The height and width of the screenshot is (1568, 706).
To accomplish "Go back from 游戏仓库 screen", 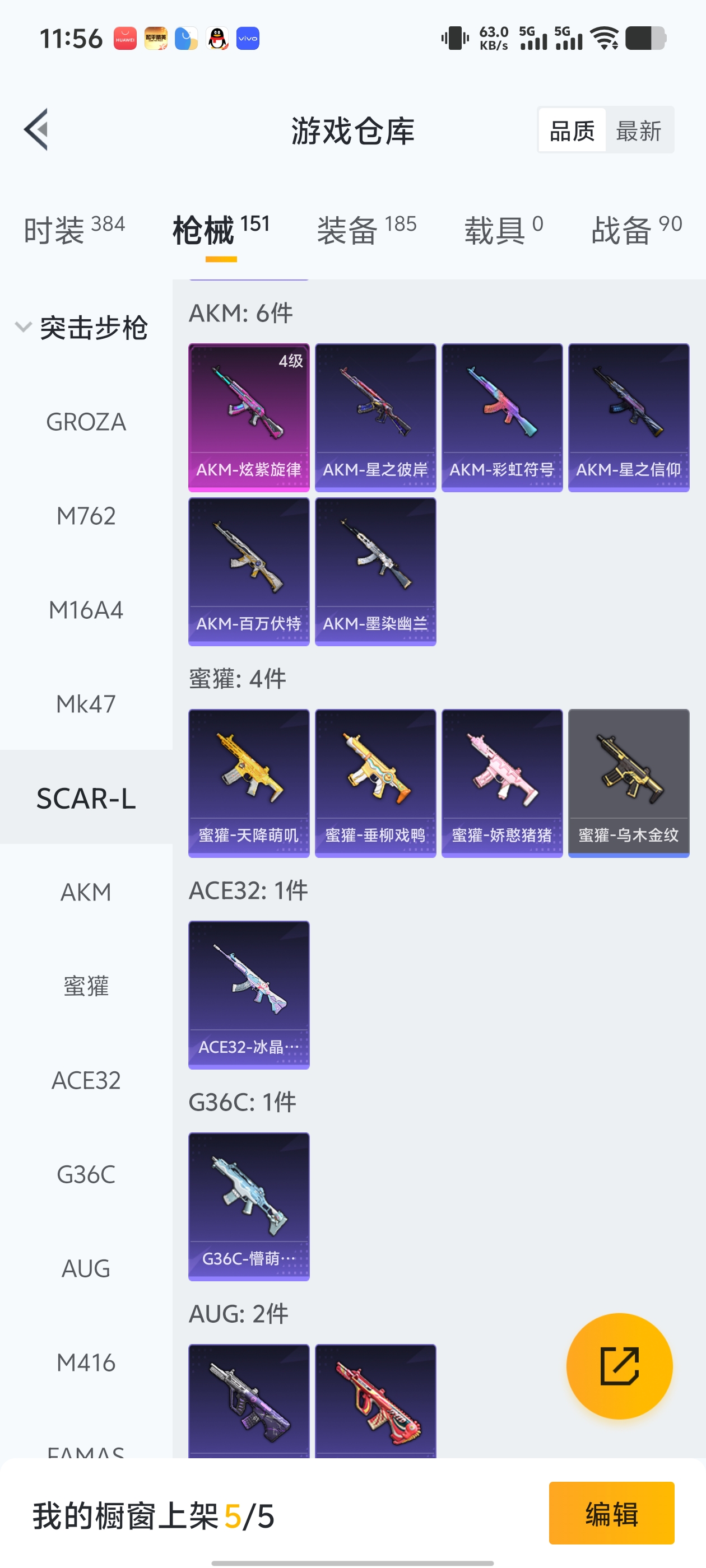I will 36,130.
